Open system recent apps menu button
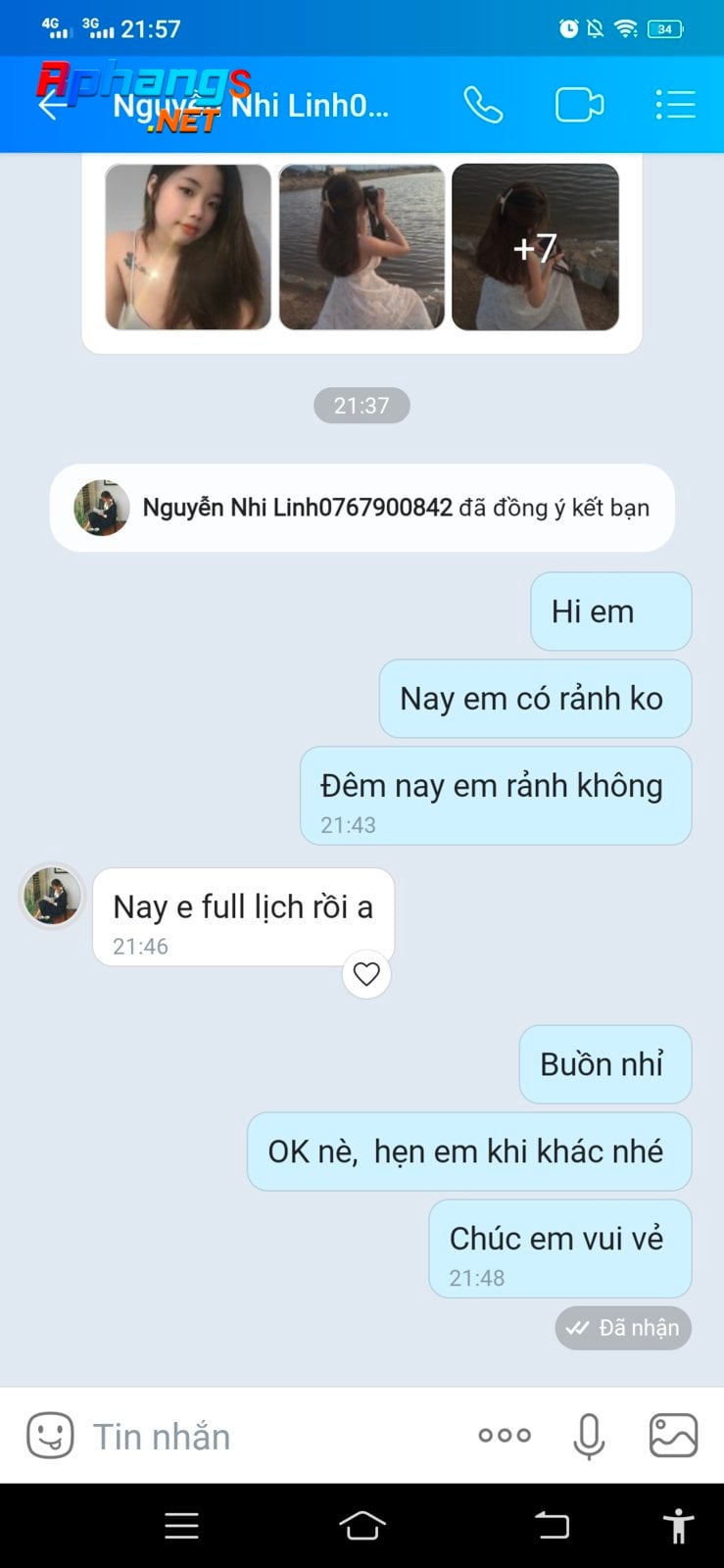Image resolution: width=724 pixels, height=1568 pixels. (x=181, y=1526)
